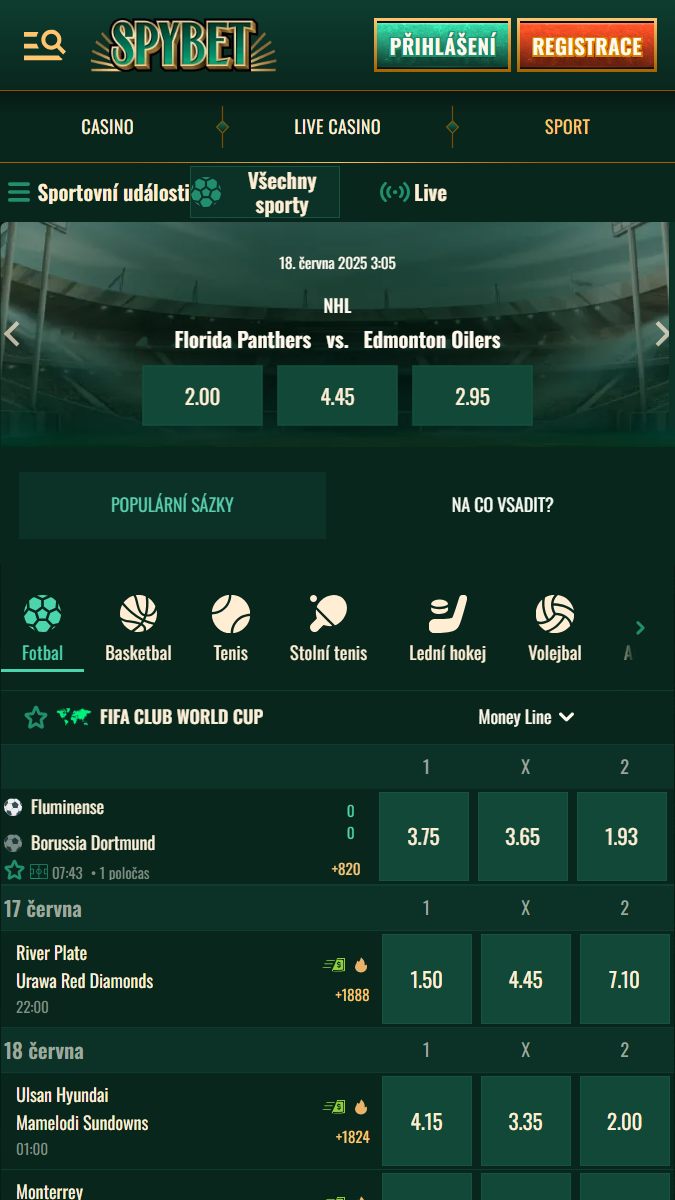
Task: Pick River Plate win odds 1.50
Action: (x=426, y=979)
